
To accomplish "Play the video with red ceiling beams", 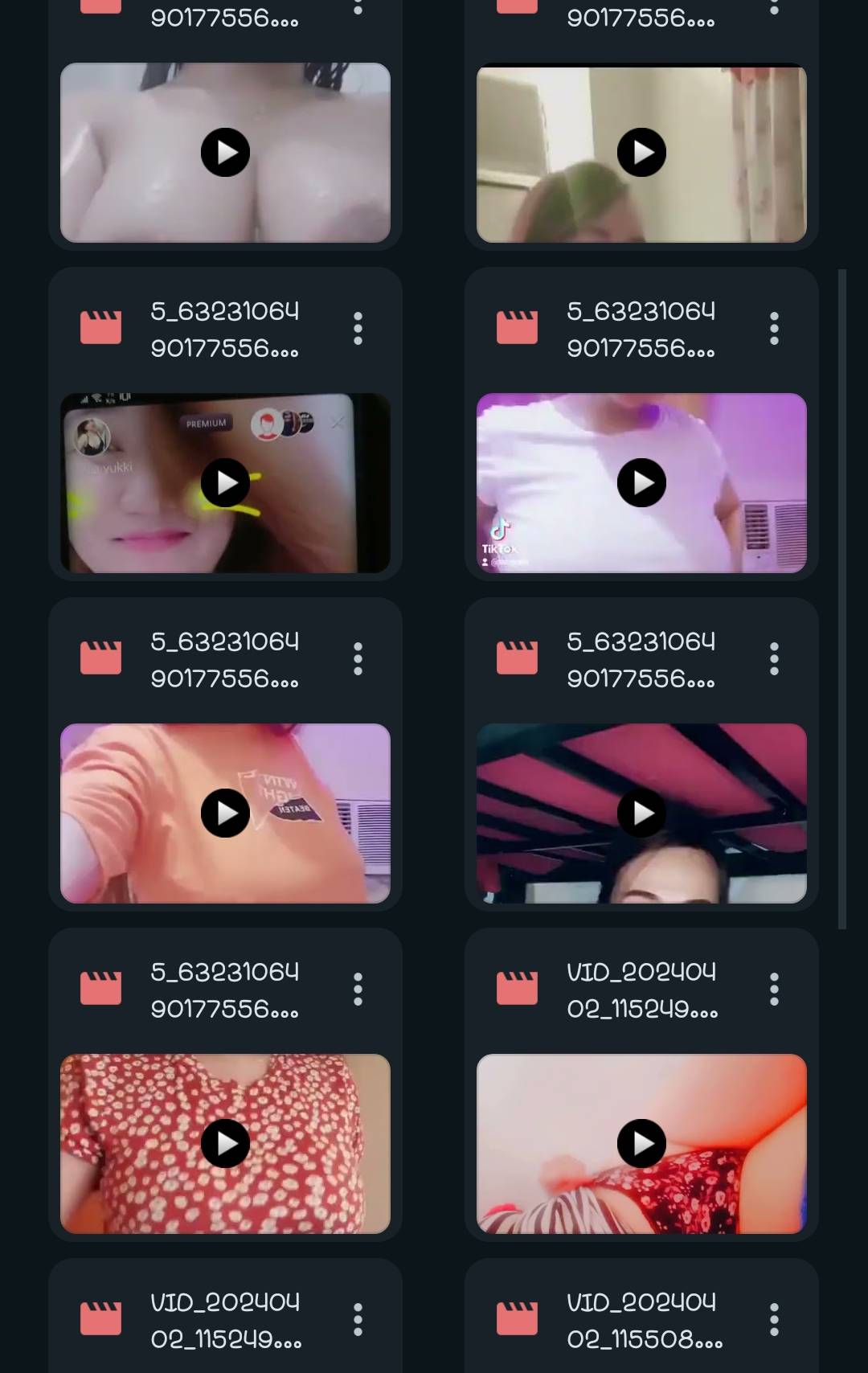I will pyautogui.click(x=641, y=814).
